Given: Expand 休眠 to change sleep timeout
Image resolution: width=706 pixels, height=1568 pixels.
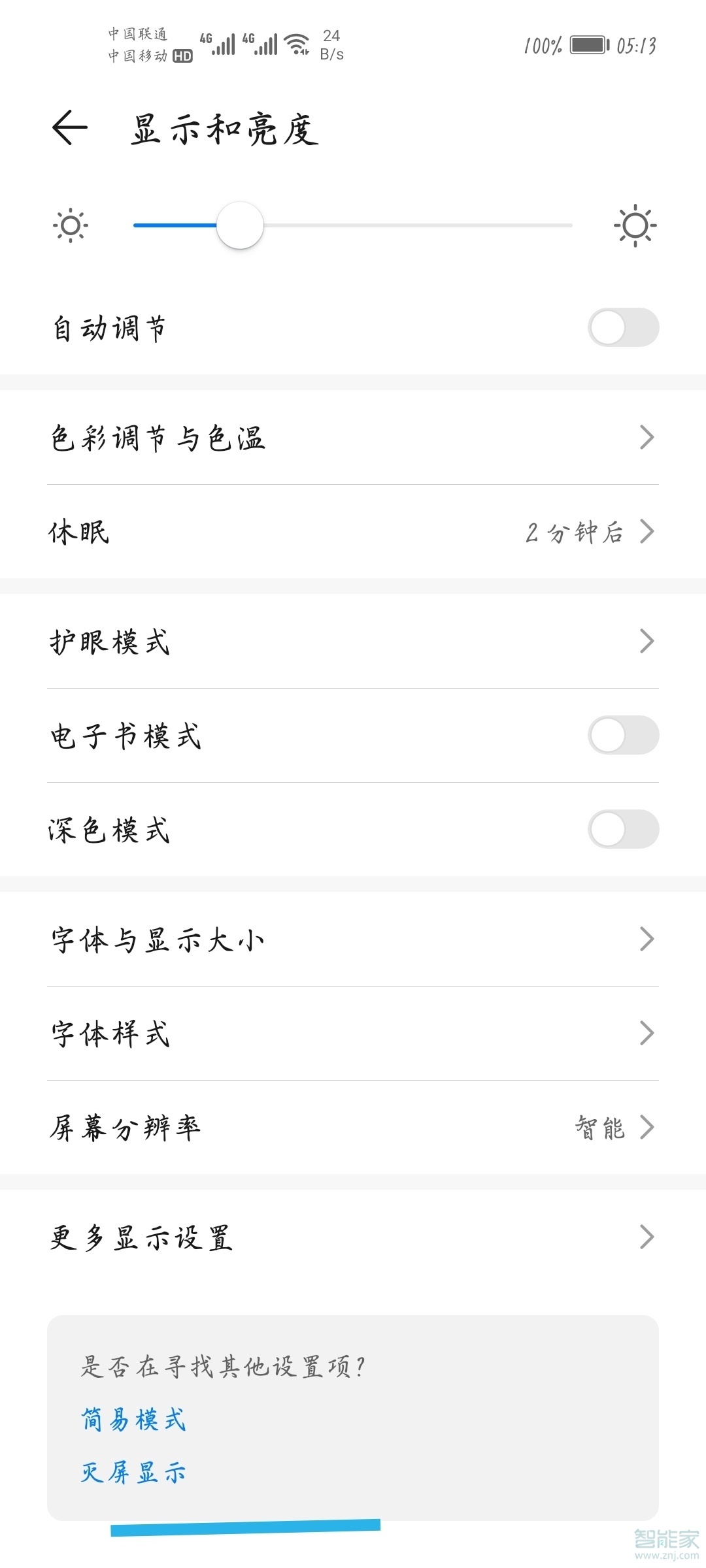Looking at the screenshot, I should [353, 532].
